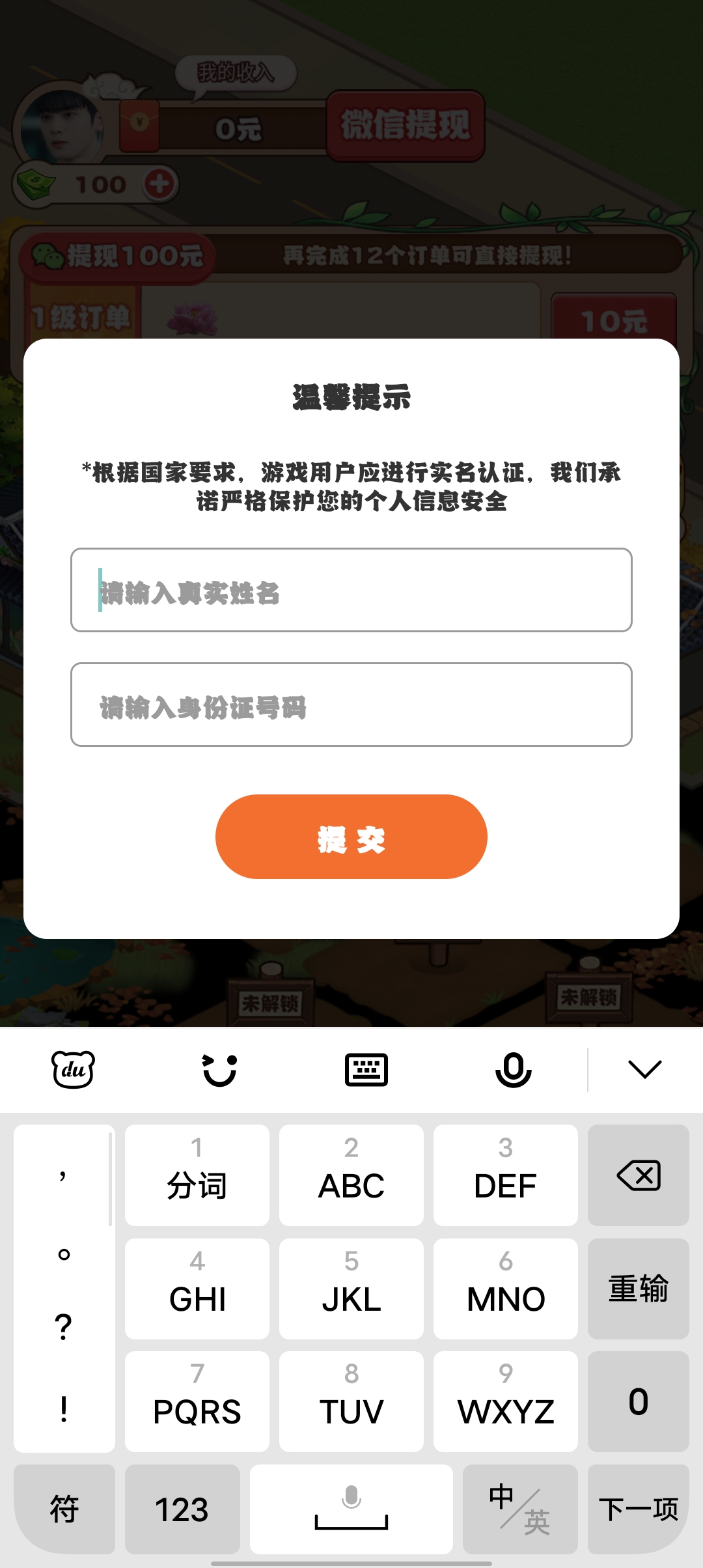The width and height of the screenshot is (703, 1568).
Task: Open the 符 symbols keyboard
Action: point(64,1509)
